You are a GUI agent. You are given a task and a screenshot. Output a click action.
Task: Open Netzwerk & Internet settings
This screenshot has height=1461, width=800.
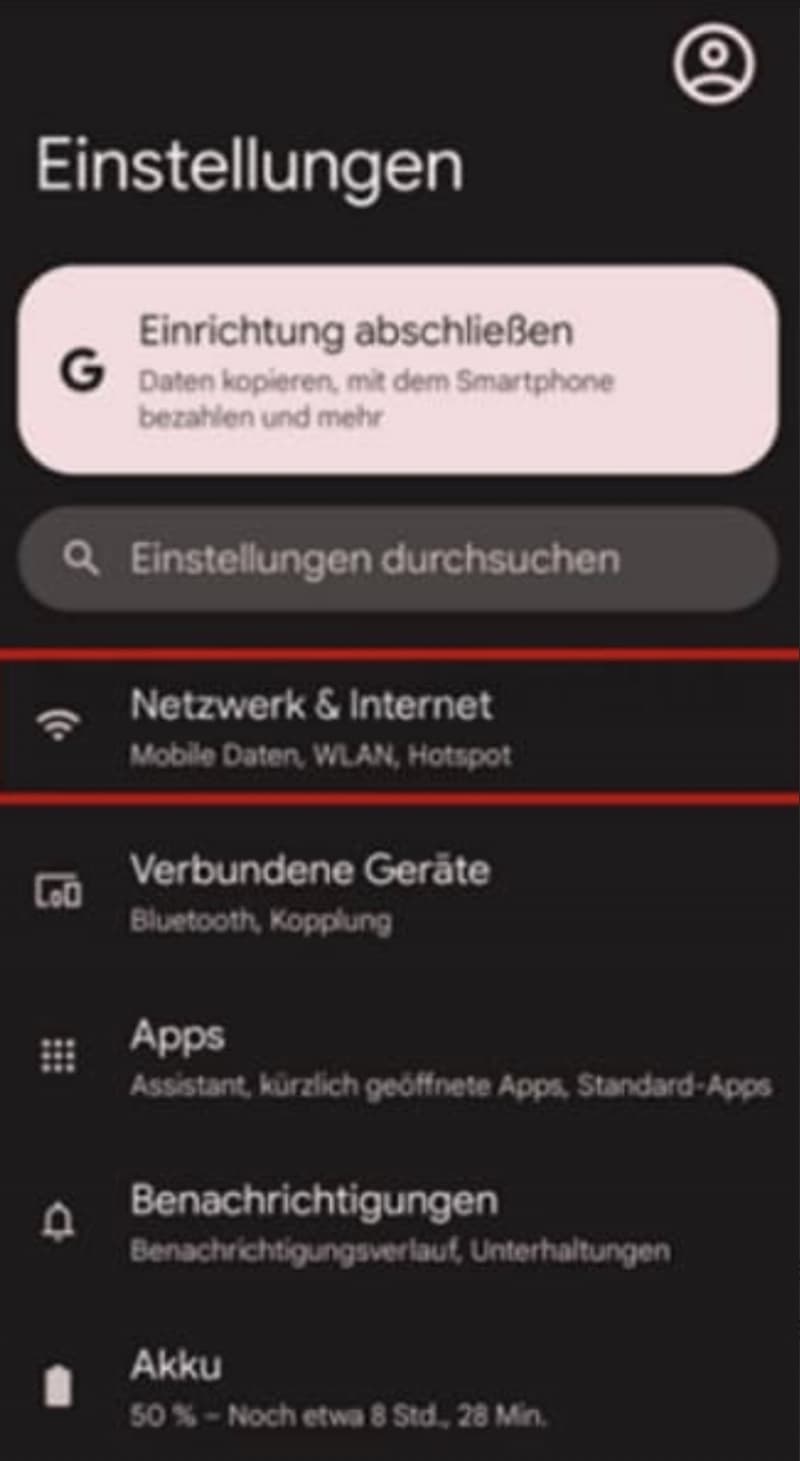(400, 727)
